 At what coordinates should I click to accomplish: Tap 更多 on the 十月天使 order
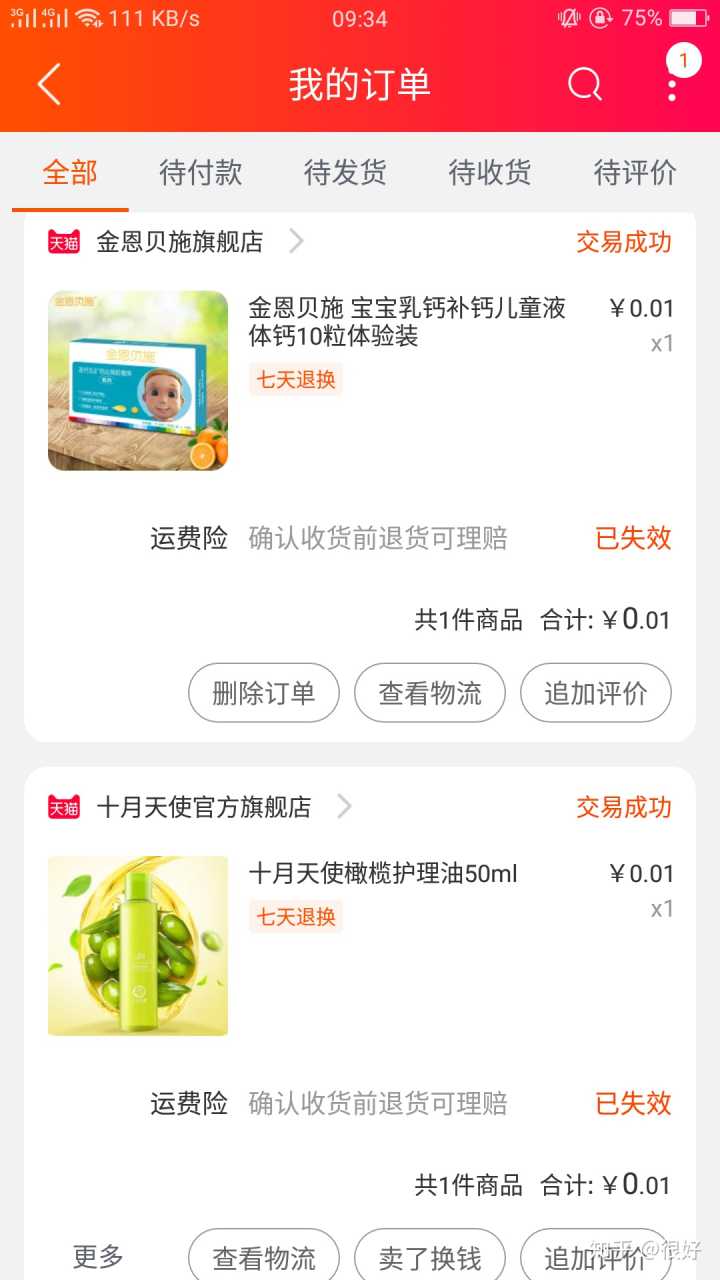tap(98, 1257)
